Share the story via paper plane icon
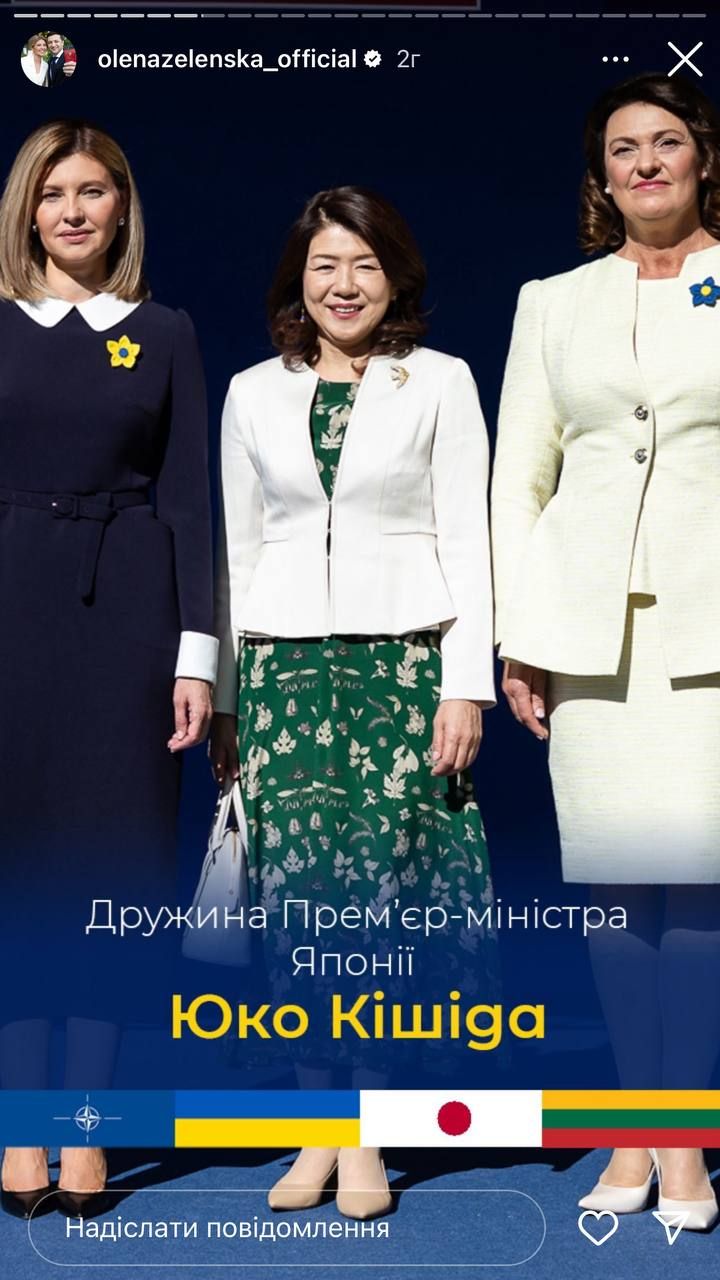 point(671,1227)
